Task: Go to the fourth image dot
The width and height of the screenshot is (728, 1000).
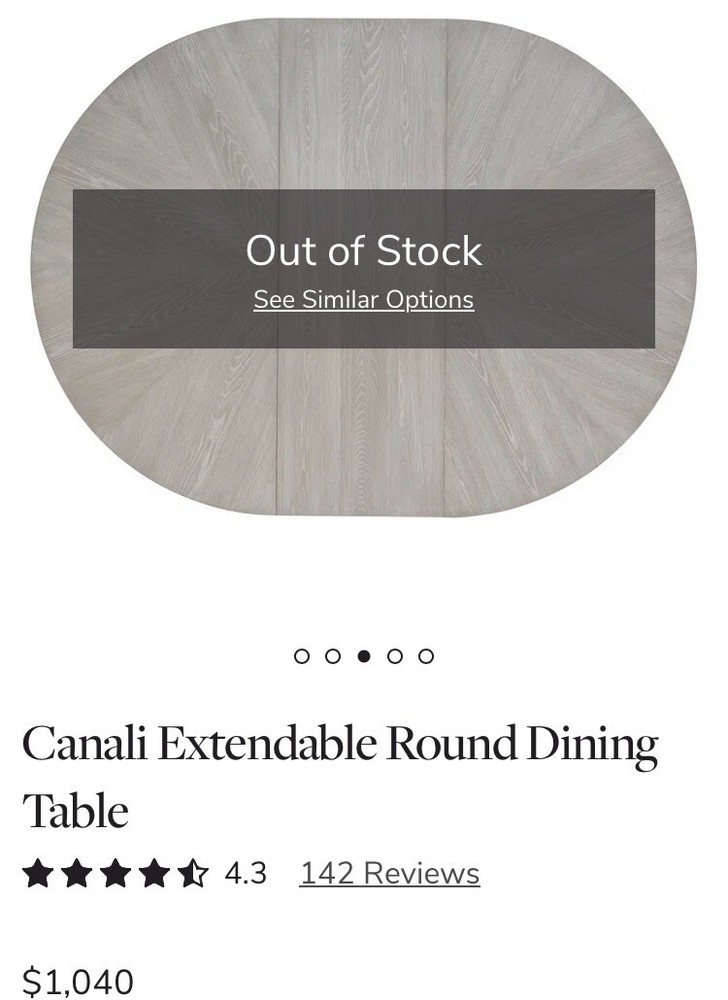Action: (395, 656)
